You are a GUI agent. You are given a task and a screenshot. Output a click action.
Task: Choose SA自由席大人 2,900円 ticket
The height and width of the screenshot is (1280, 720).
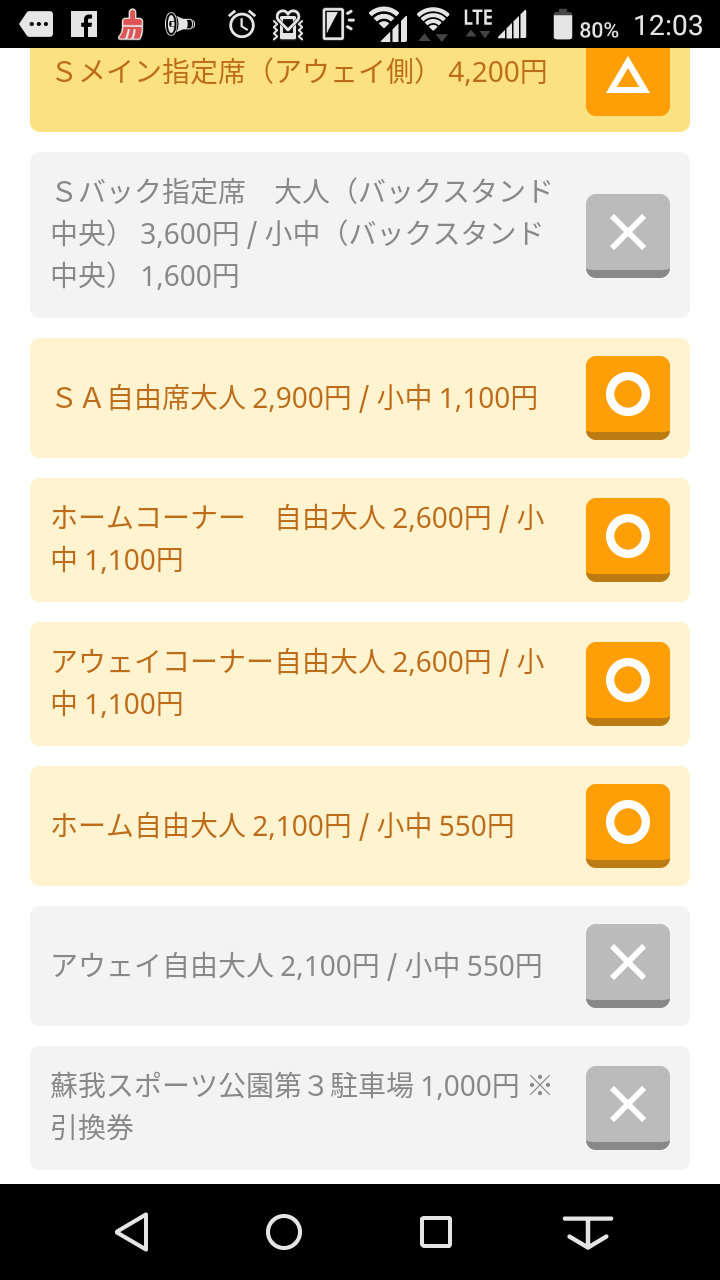(360, 398)
